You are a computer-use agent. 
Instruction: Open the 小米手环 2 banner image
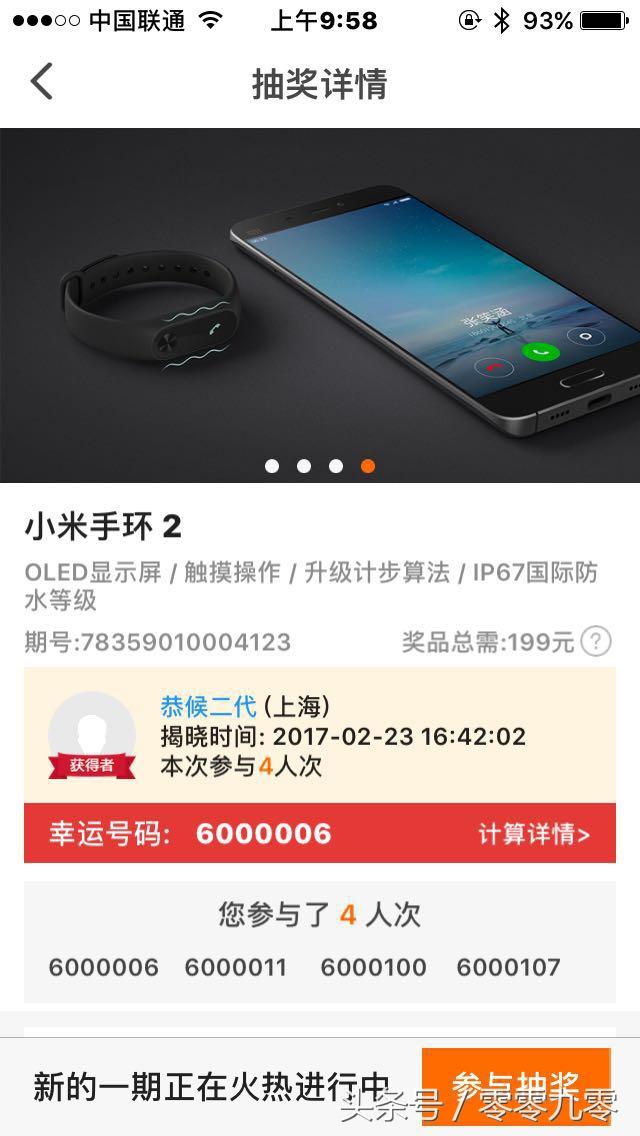click(320, 305)
